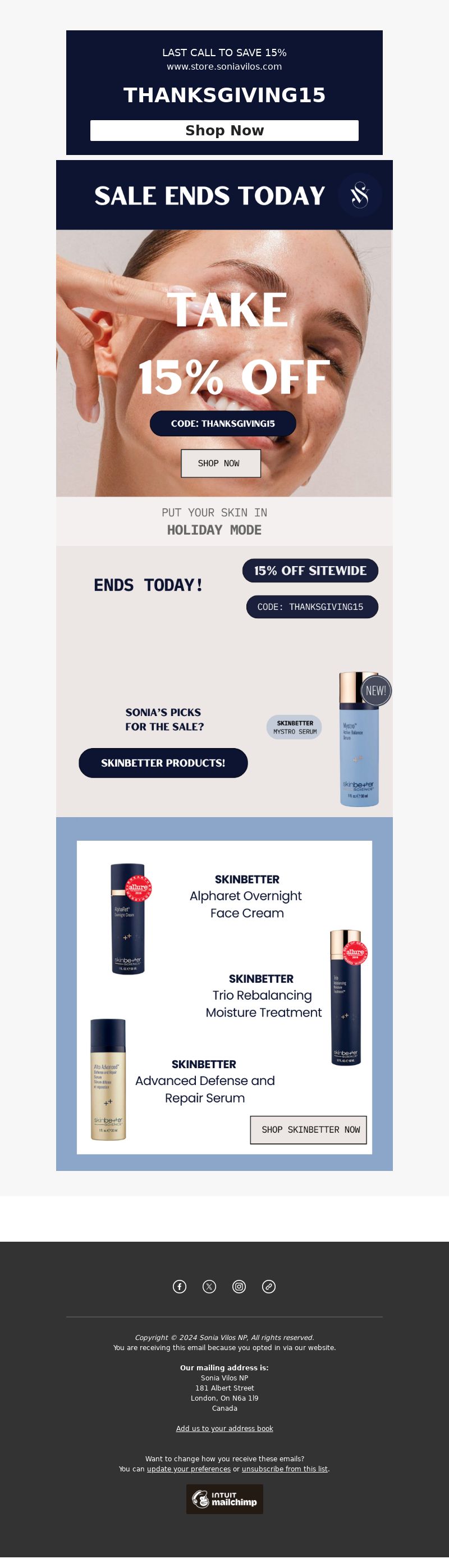Tap the SKINBETTER PRODUCTS! button
The image size is (449, 1568).
pyautogui.click(x=163, y=763)
